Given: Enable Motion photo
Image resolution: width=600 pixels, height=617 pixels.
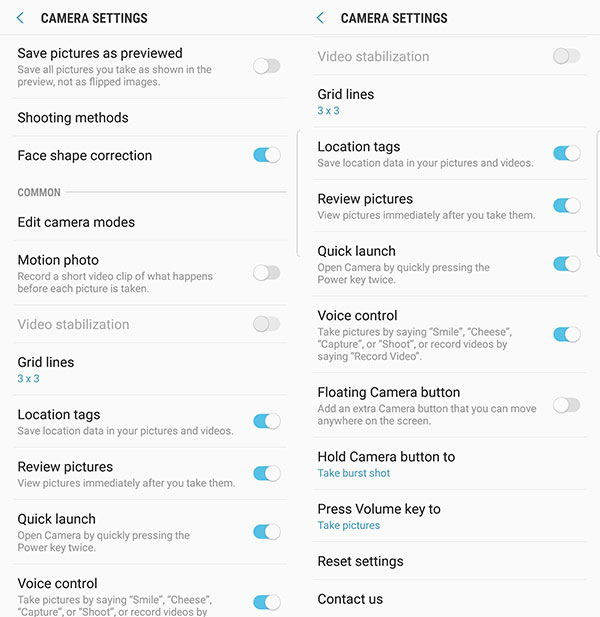Looking at the screenshot, I should click(x=266, y=272).
